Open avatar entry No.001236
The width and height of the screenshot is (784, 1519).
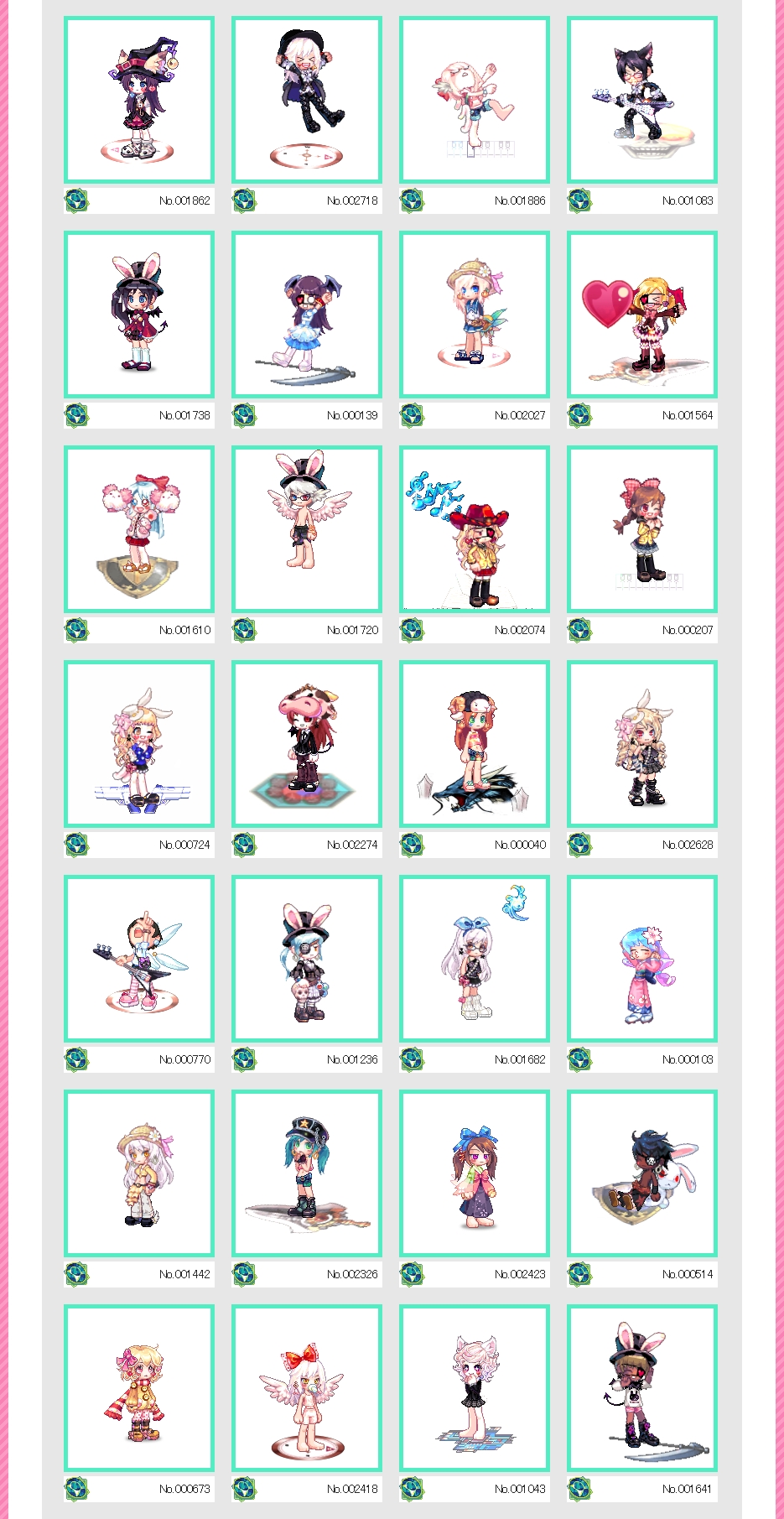click(307, 959)
